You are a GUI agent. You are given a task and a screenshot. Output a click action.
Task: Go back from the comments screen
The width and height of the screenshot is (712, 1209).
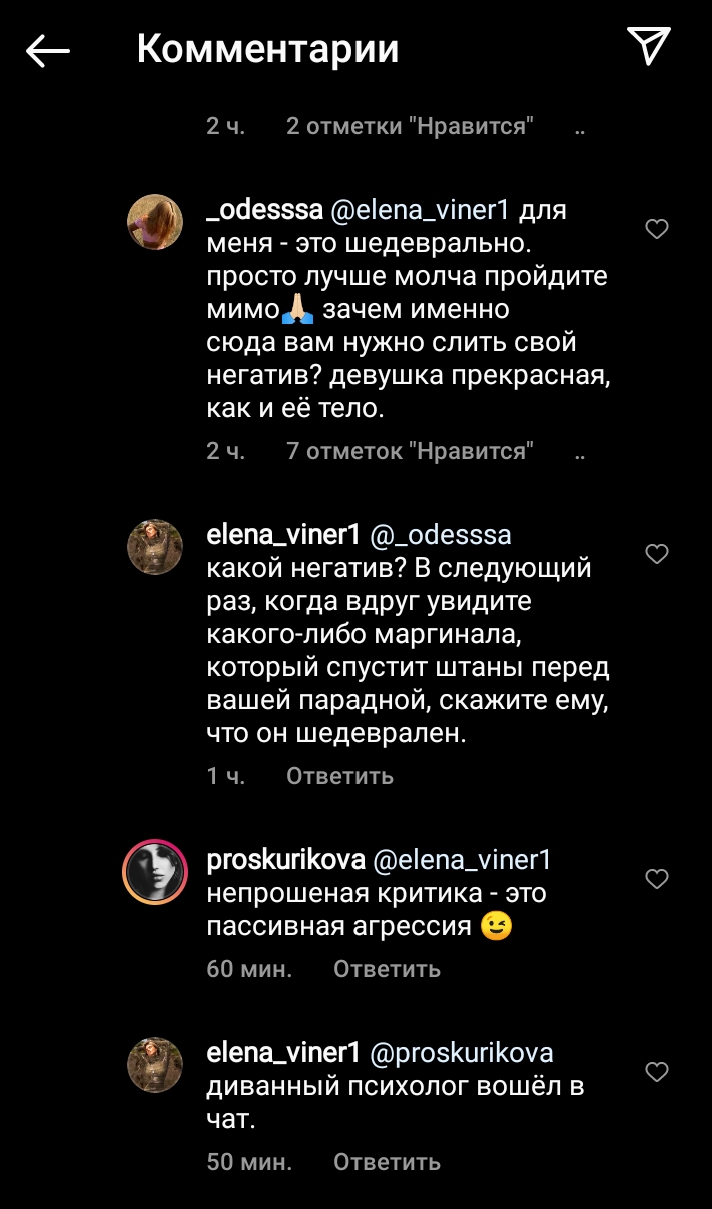[47, 50]
